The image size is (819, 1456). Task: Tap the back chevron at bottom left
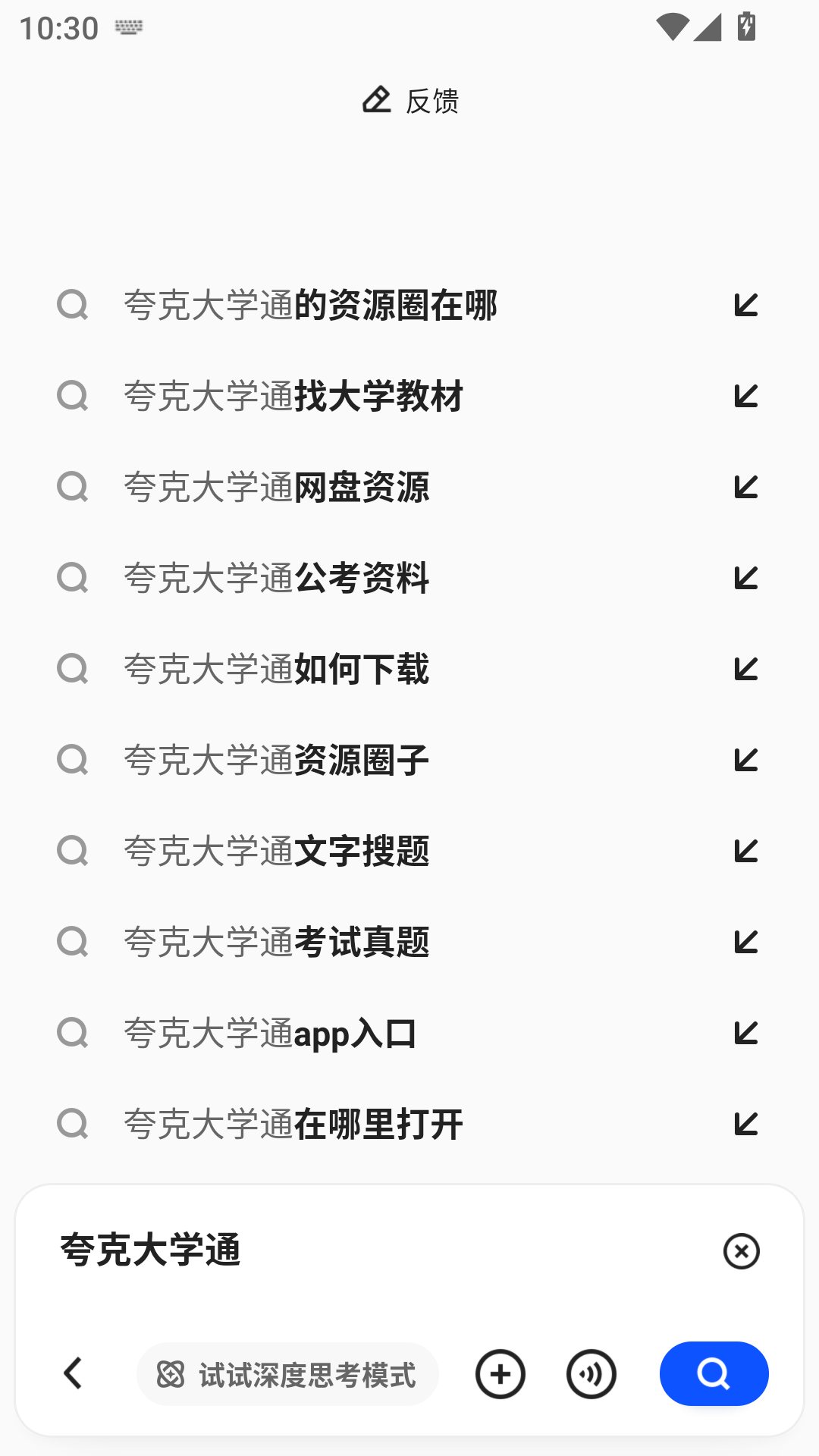[x=72, y=1373]
